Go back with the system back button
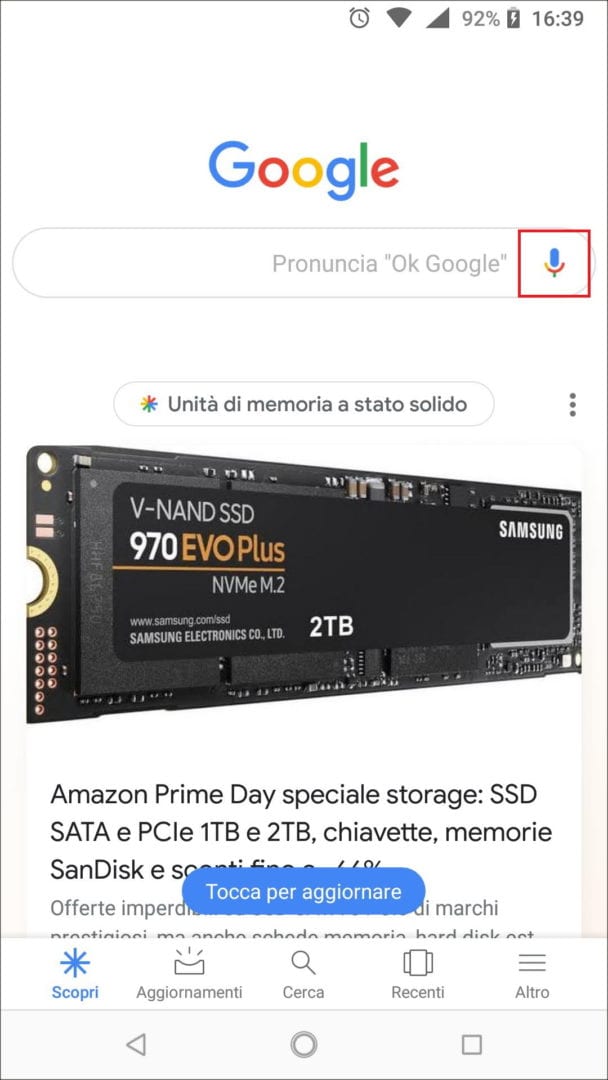608x1080 pixels. (136, 1045)
